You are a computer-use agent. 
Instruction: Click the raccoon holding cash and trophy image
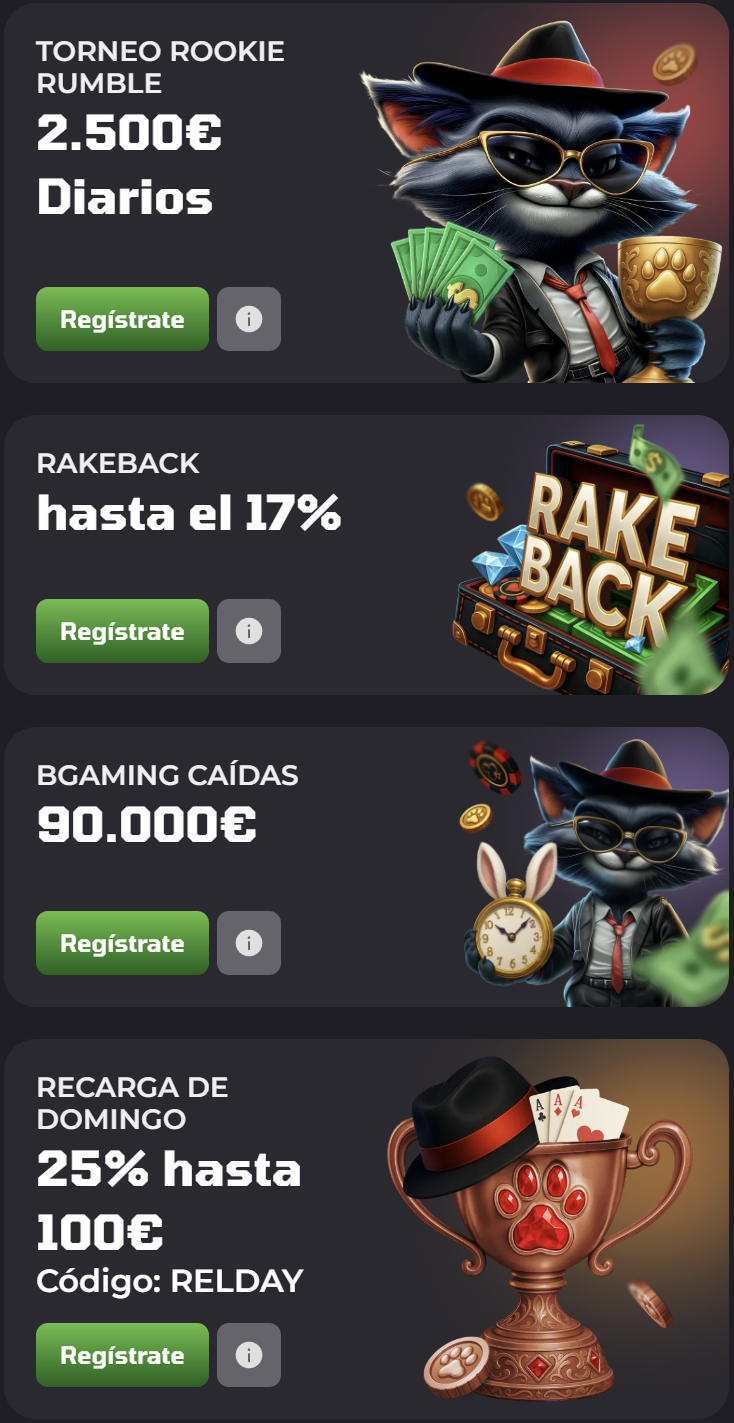(x=540, y=200)
